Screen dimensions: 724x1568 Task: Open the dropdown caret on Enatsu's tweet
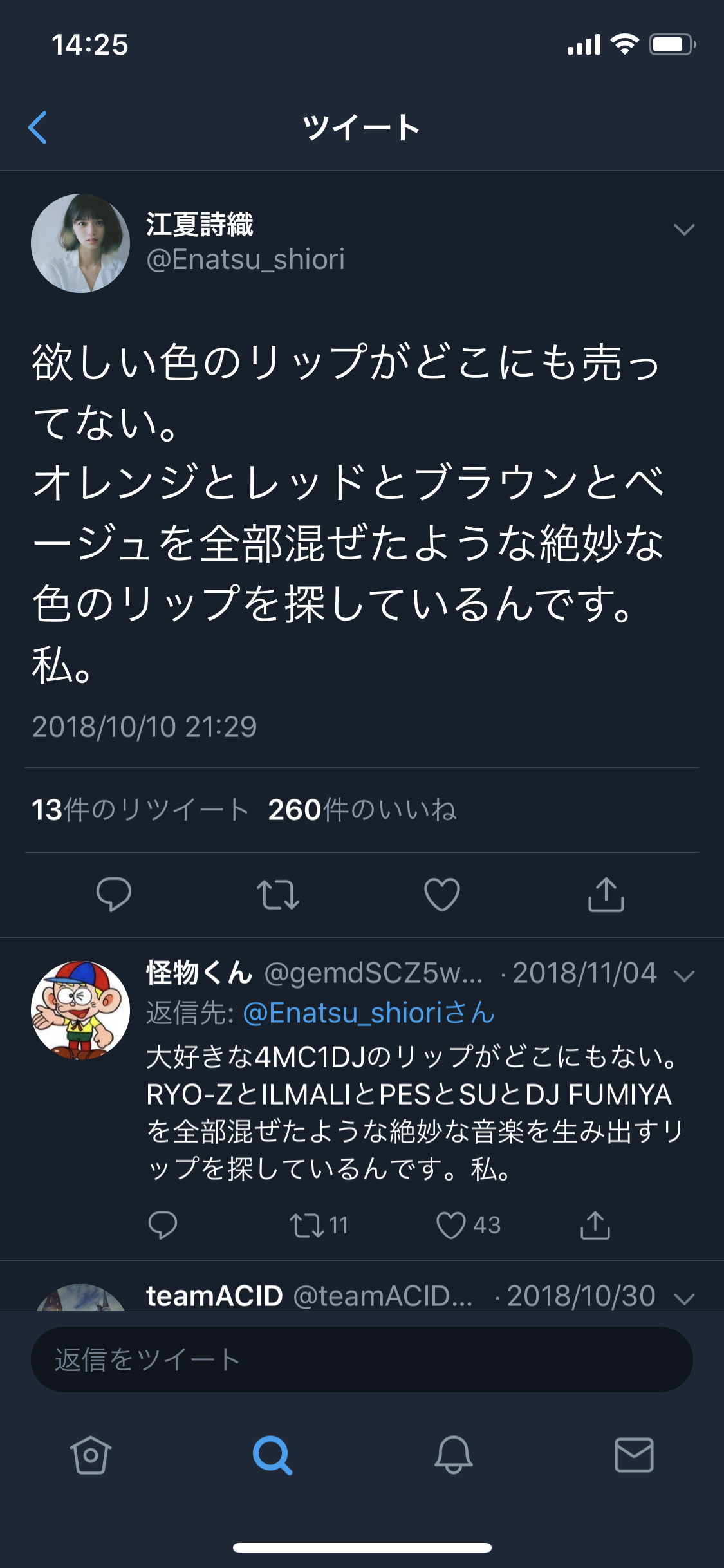point(685,229)
